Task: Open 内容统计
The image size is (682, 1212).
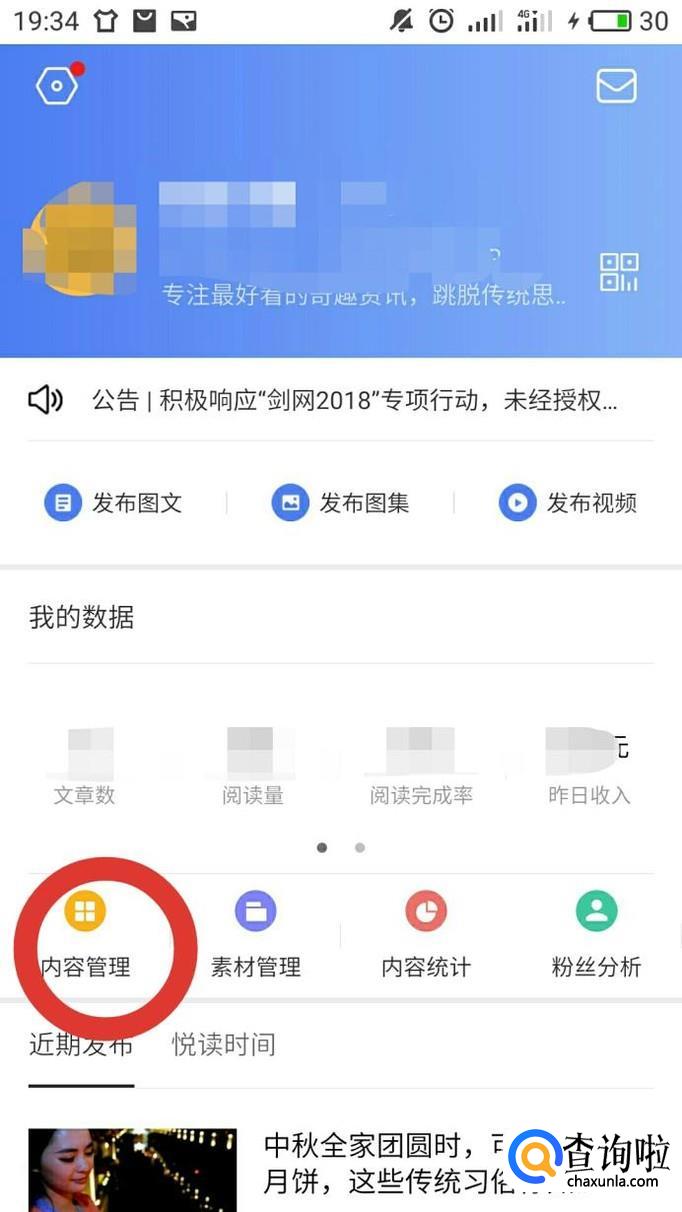Action: tap(426, 935)
